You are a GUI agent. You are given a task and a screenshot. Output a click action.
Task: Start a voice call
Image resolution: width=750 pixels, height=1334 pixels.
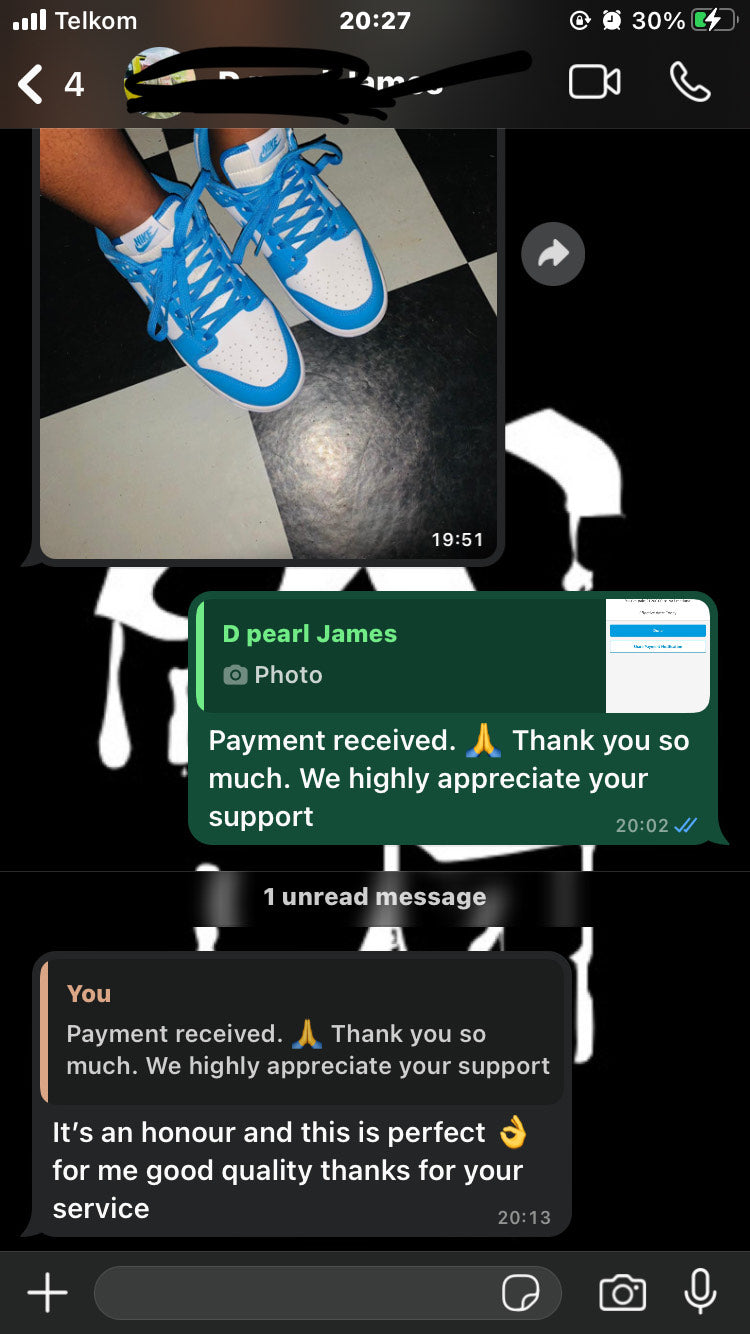tap(690, 83)
